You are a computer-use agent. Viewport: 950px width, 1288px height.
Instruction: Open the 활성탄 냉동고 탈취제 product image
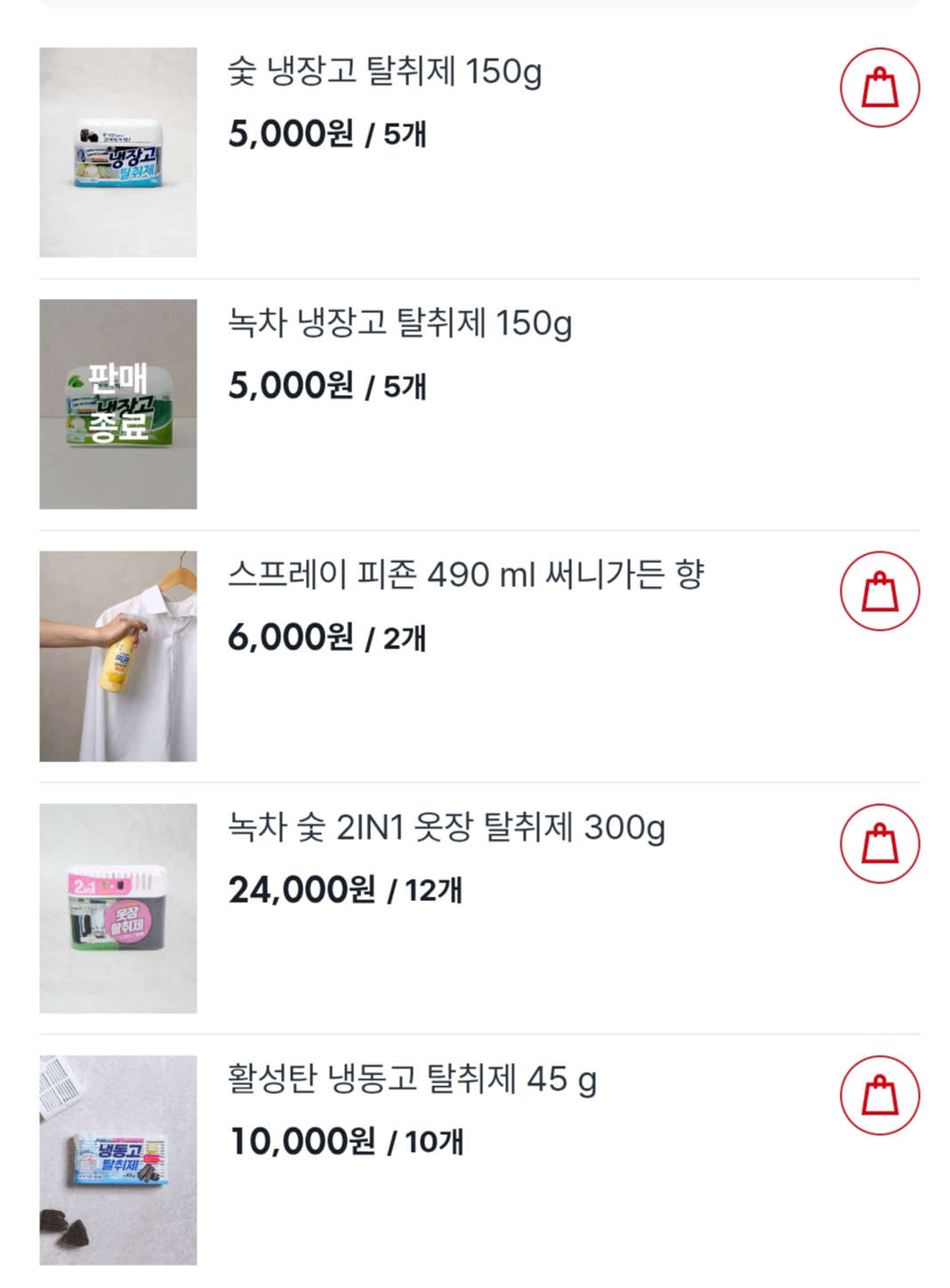118,1160
